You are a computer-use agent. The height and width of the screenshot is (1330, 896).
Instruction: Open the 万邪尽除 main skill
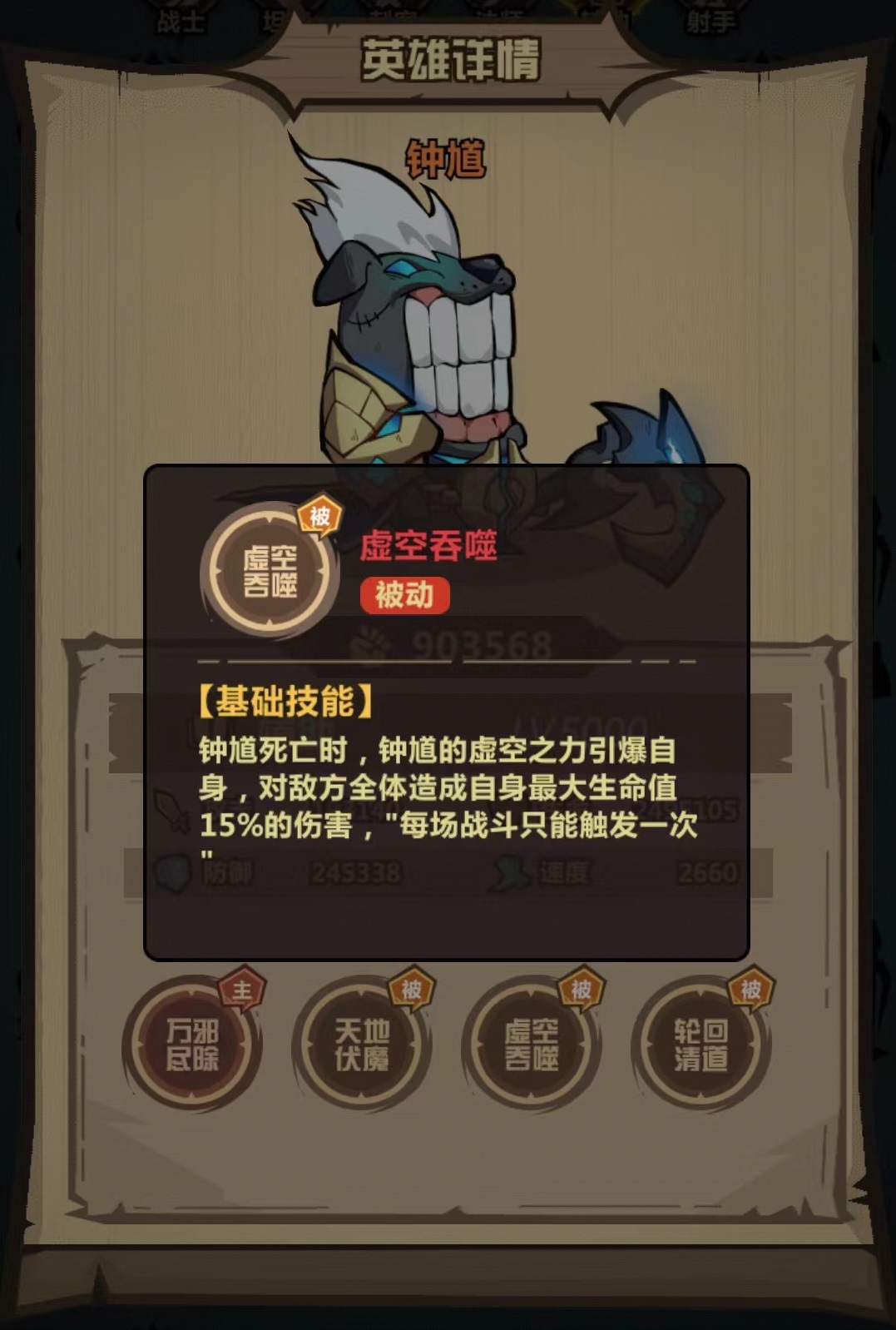[192, 1045]
